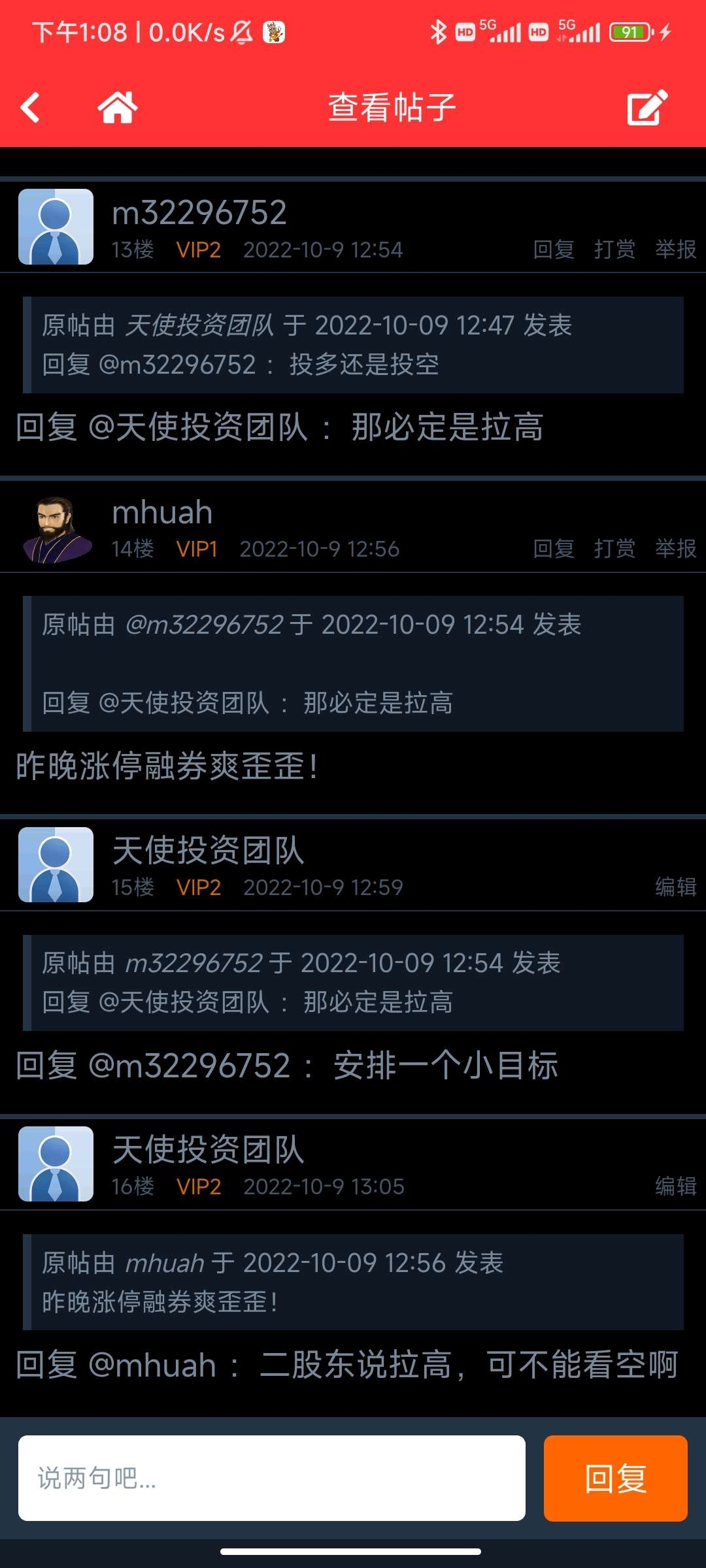The height and width of the screenshot is (1568, 706).
Task: Report mhuah's 14楼 post
Action: 676,549
